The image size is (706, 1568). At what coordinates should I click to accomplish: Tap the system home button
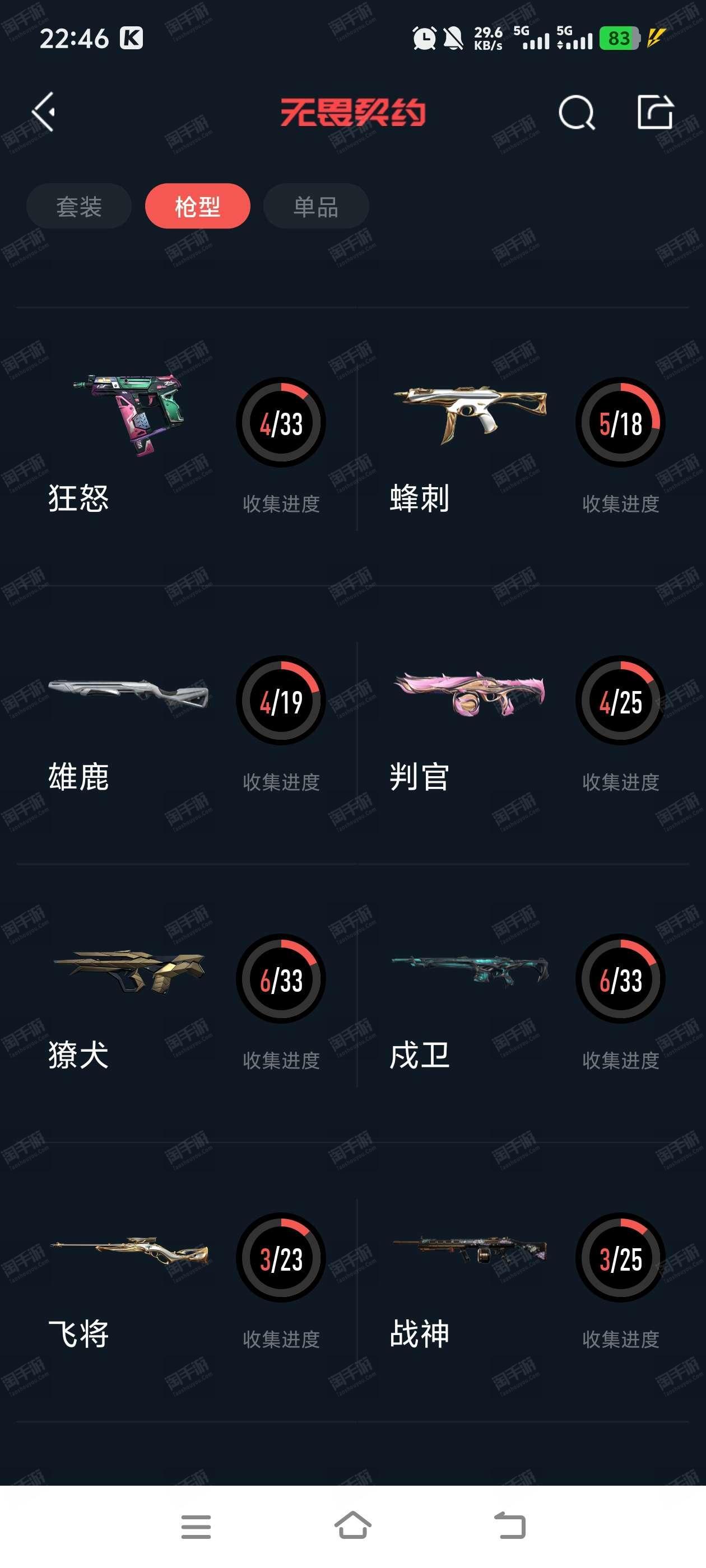tap(352, 1527)
